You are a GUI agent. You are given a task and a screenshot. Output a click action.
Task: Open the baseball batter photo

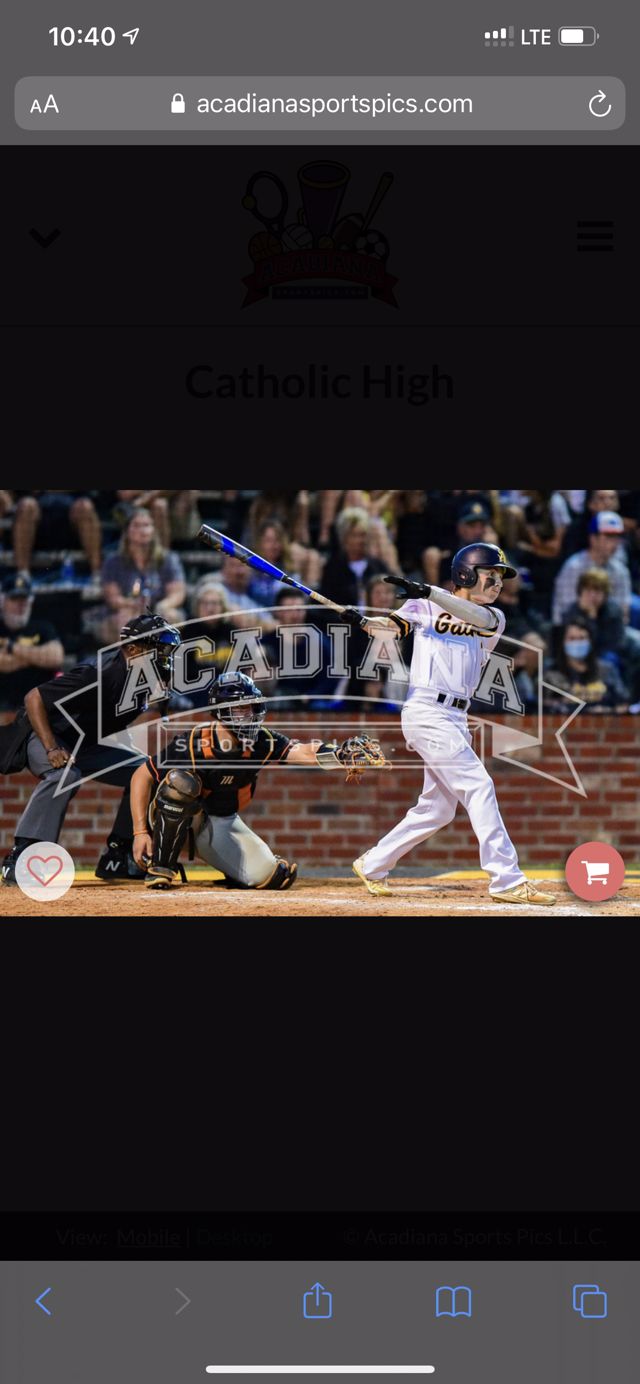click(320, 700)
